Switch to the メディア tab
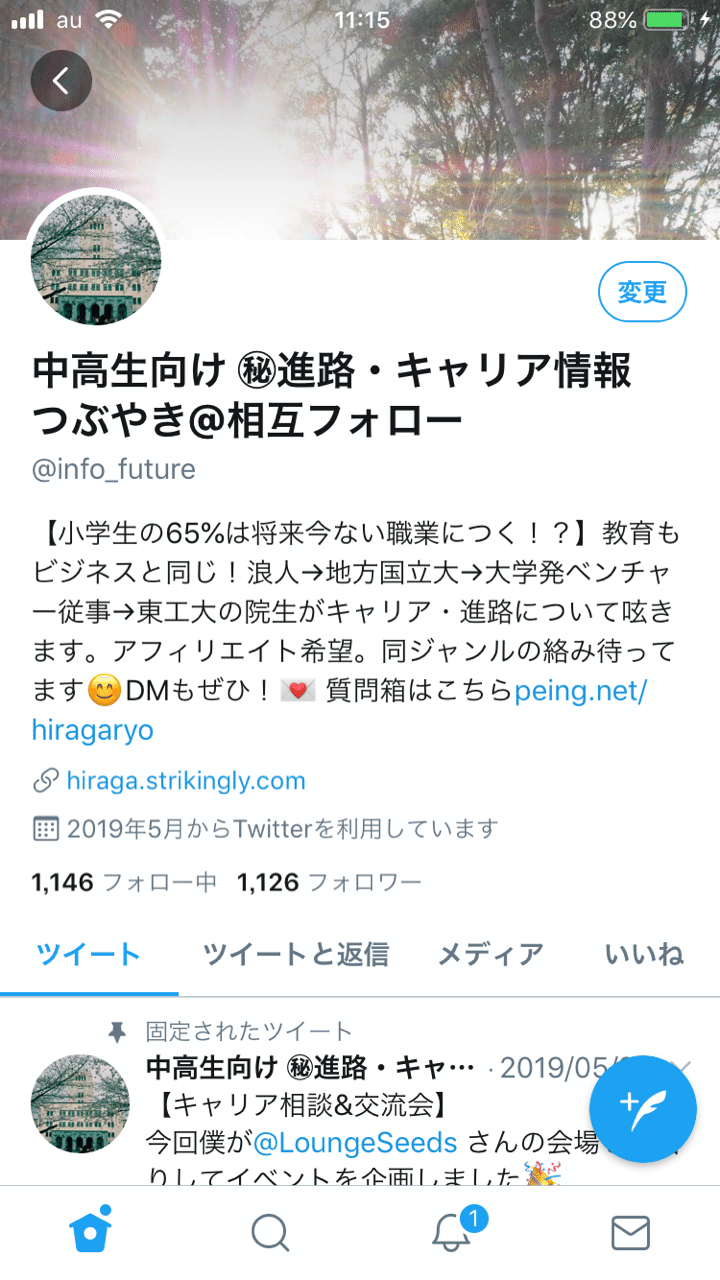Screen dimensions: 720x1280 (x=491, y=955)
